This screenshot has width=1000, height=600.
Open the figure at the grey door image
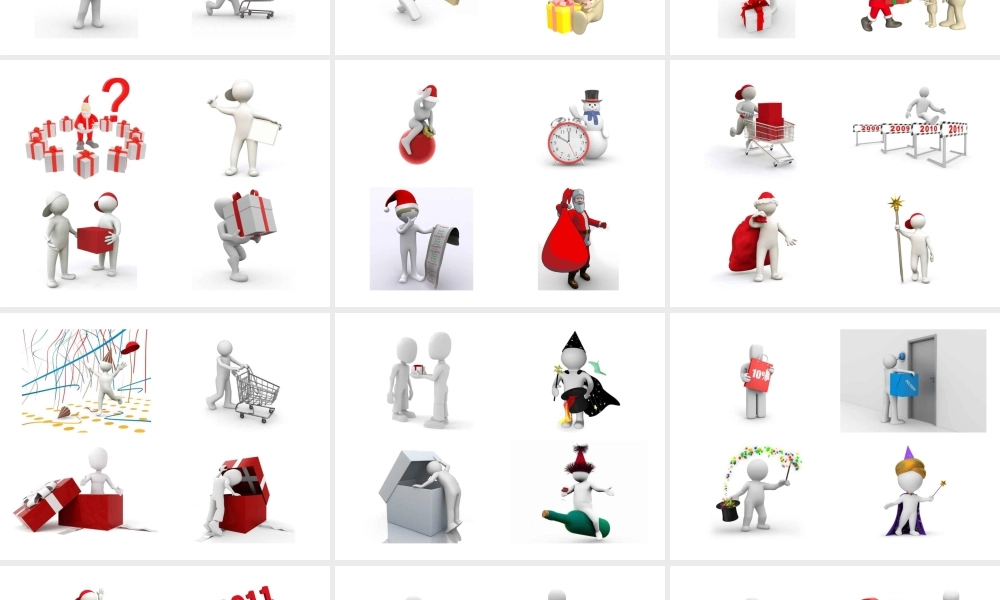(912, 380)
